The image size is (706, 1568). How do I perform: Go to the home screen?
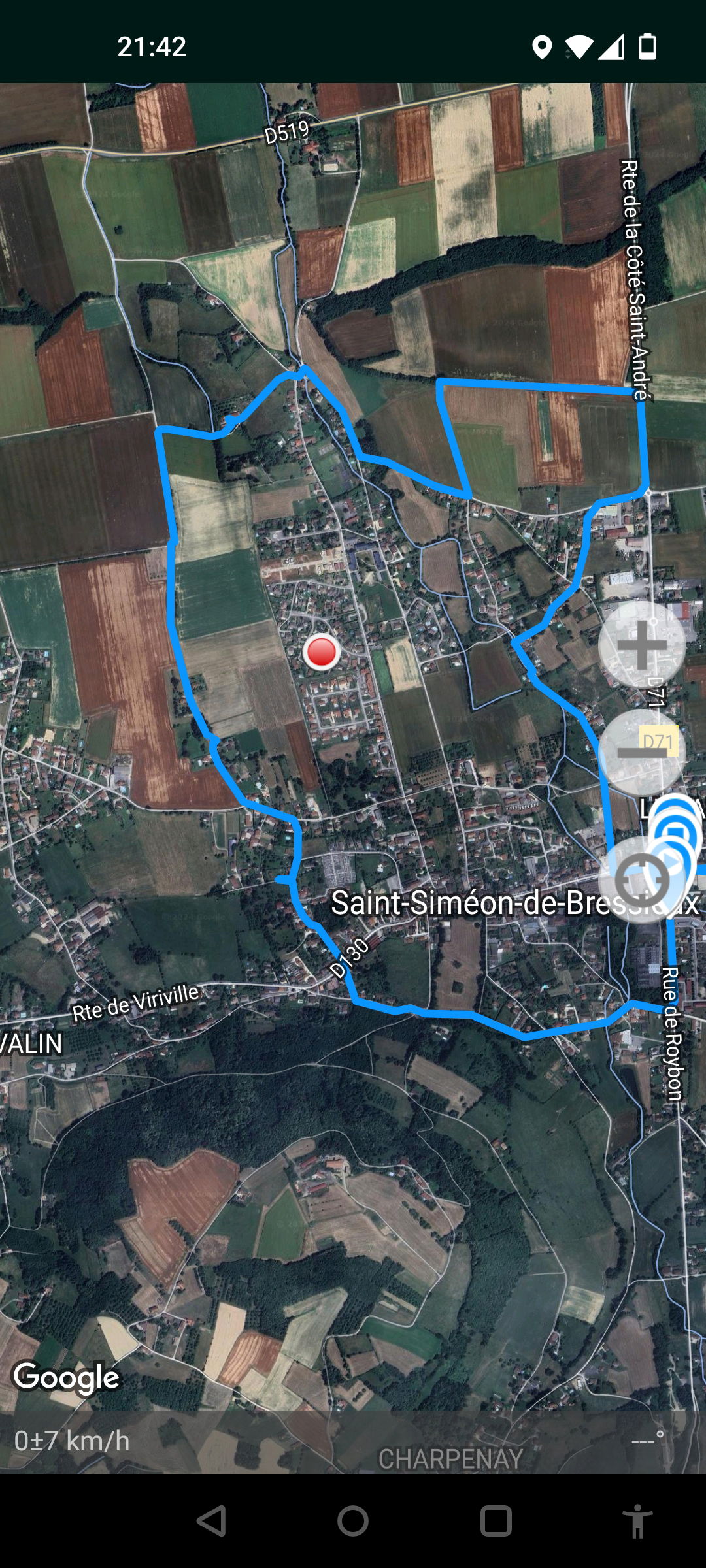[353, 1521]
